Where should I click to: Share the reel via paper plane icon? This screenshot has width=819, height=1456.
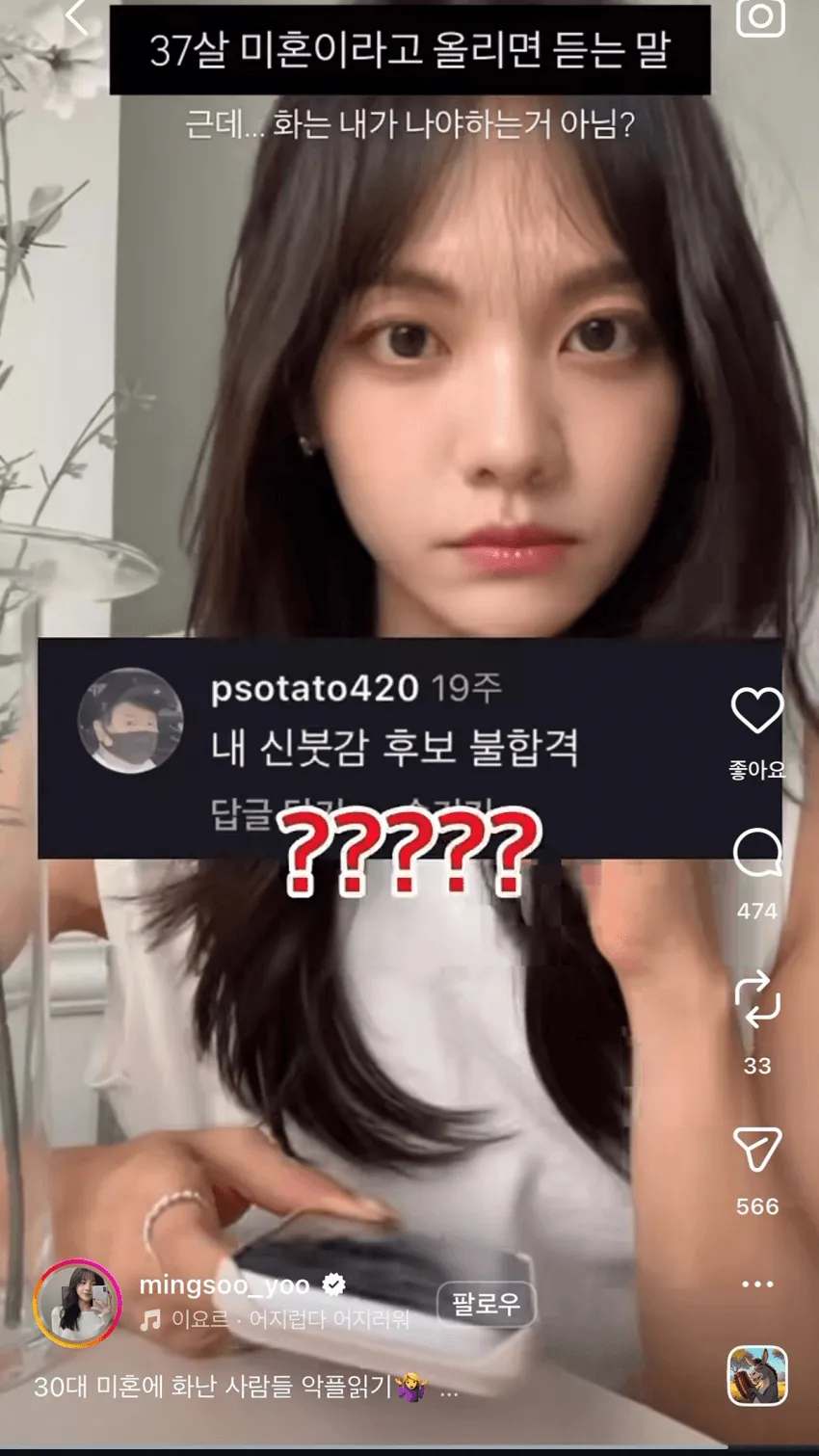point(757,1150)
